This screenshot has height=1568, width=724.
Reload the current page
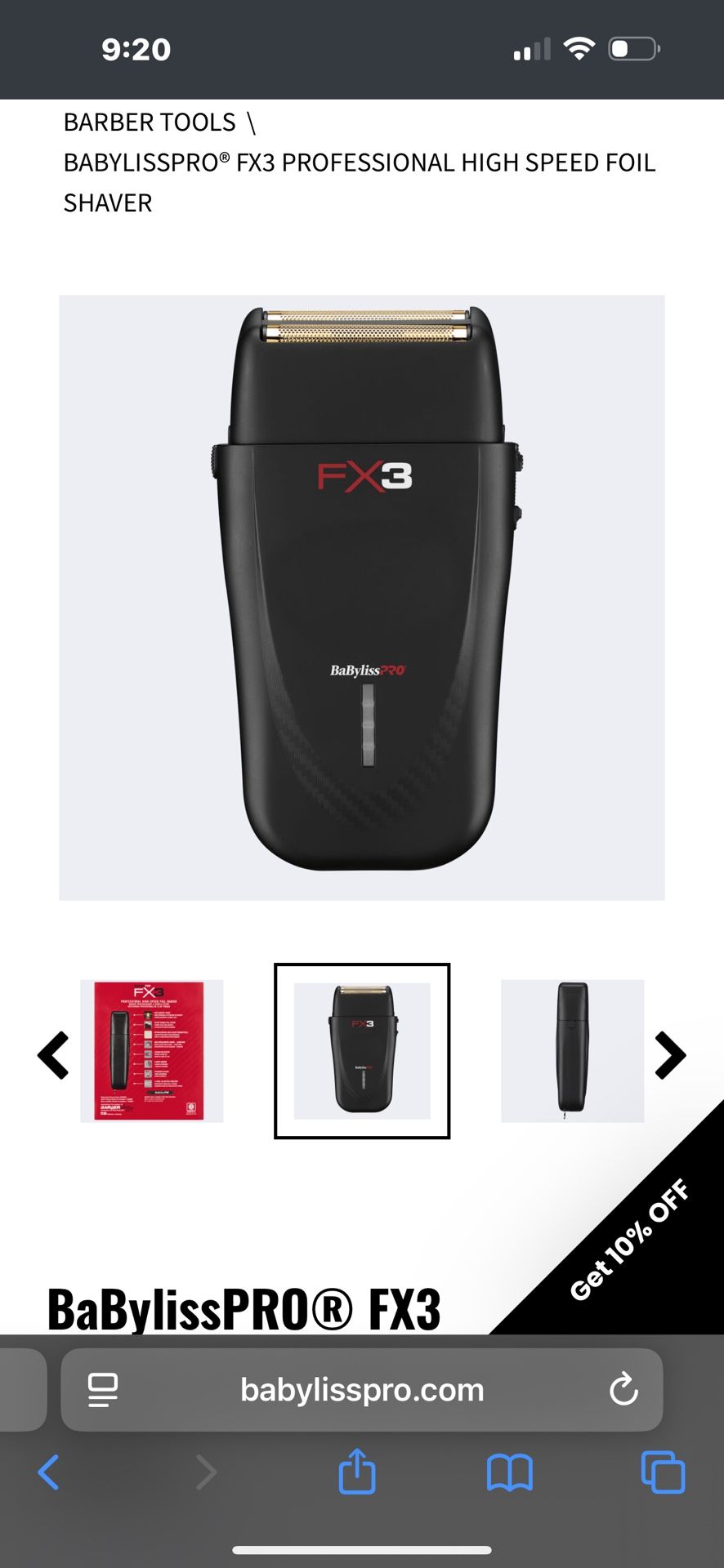tap(623, 1390)
